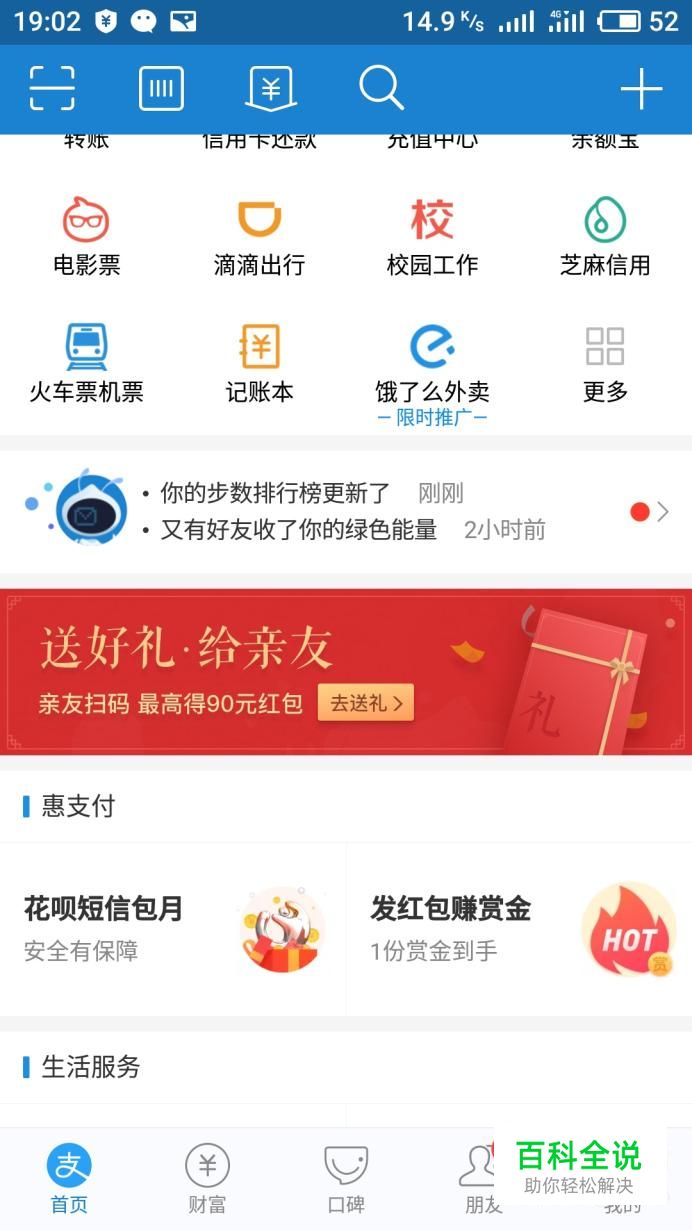Go to the 首页 home tab
The width and height of the screenshot is (692, 1230).
69,1179
